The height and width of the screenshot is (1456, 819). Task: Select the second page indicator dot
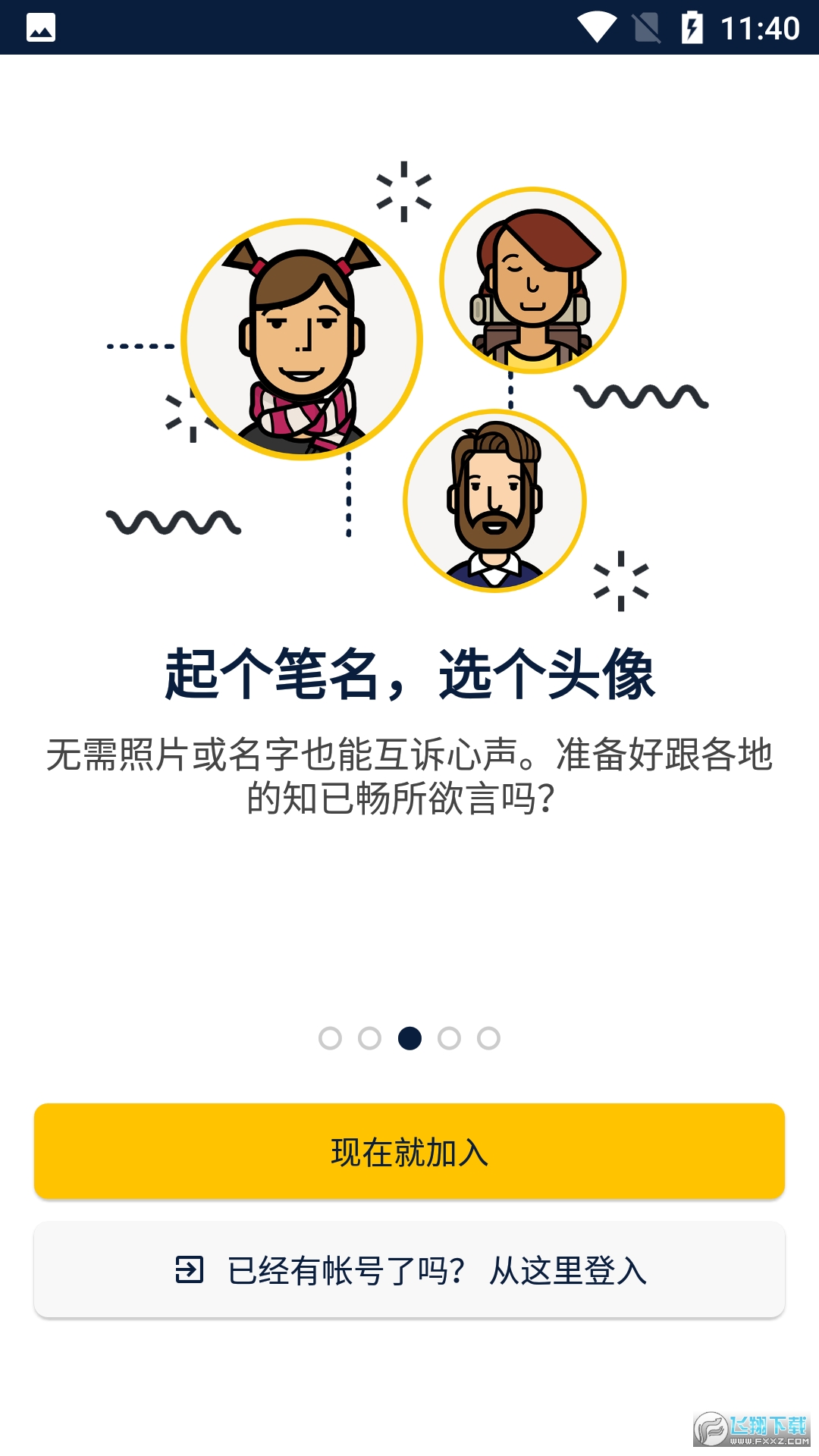pos(369,1038)
